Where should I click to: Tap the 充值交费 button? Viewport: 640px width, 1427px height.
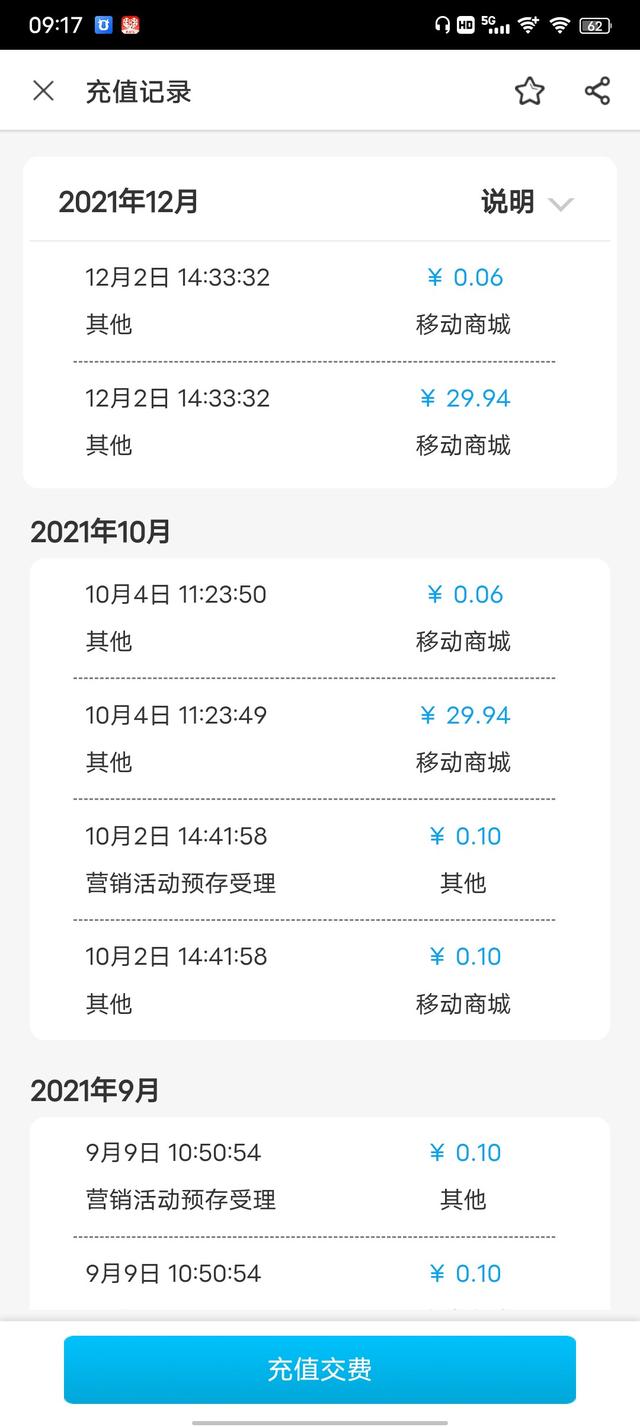320,1369
